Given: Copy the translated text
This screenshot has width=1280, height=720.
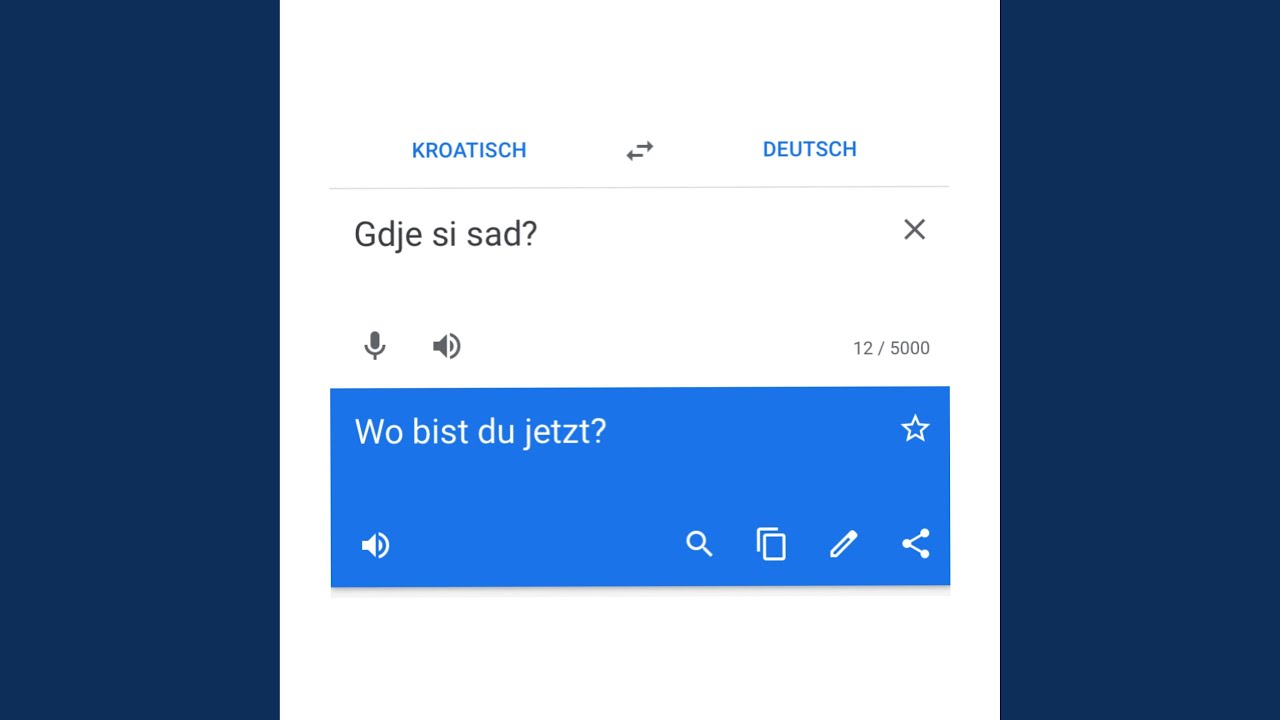Looking at the screenshot, I should click(771, 544).
